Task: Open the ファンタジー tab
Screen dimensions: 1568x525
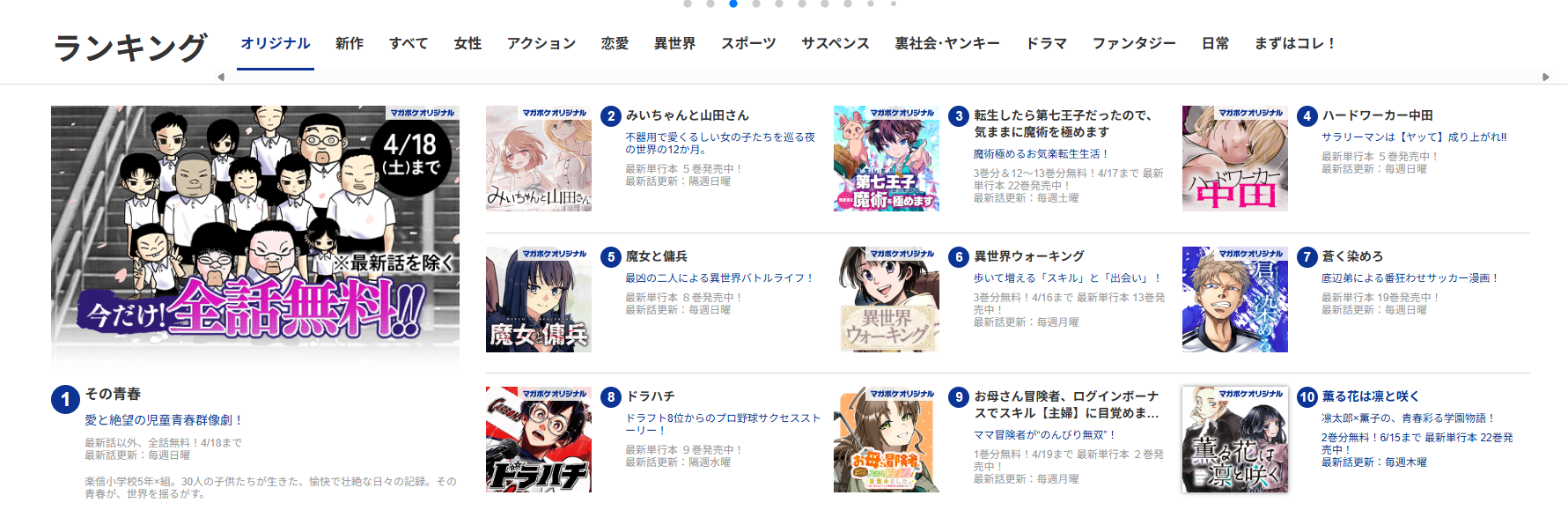Action: point(1133,43)
